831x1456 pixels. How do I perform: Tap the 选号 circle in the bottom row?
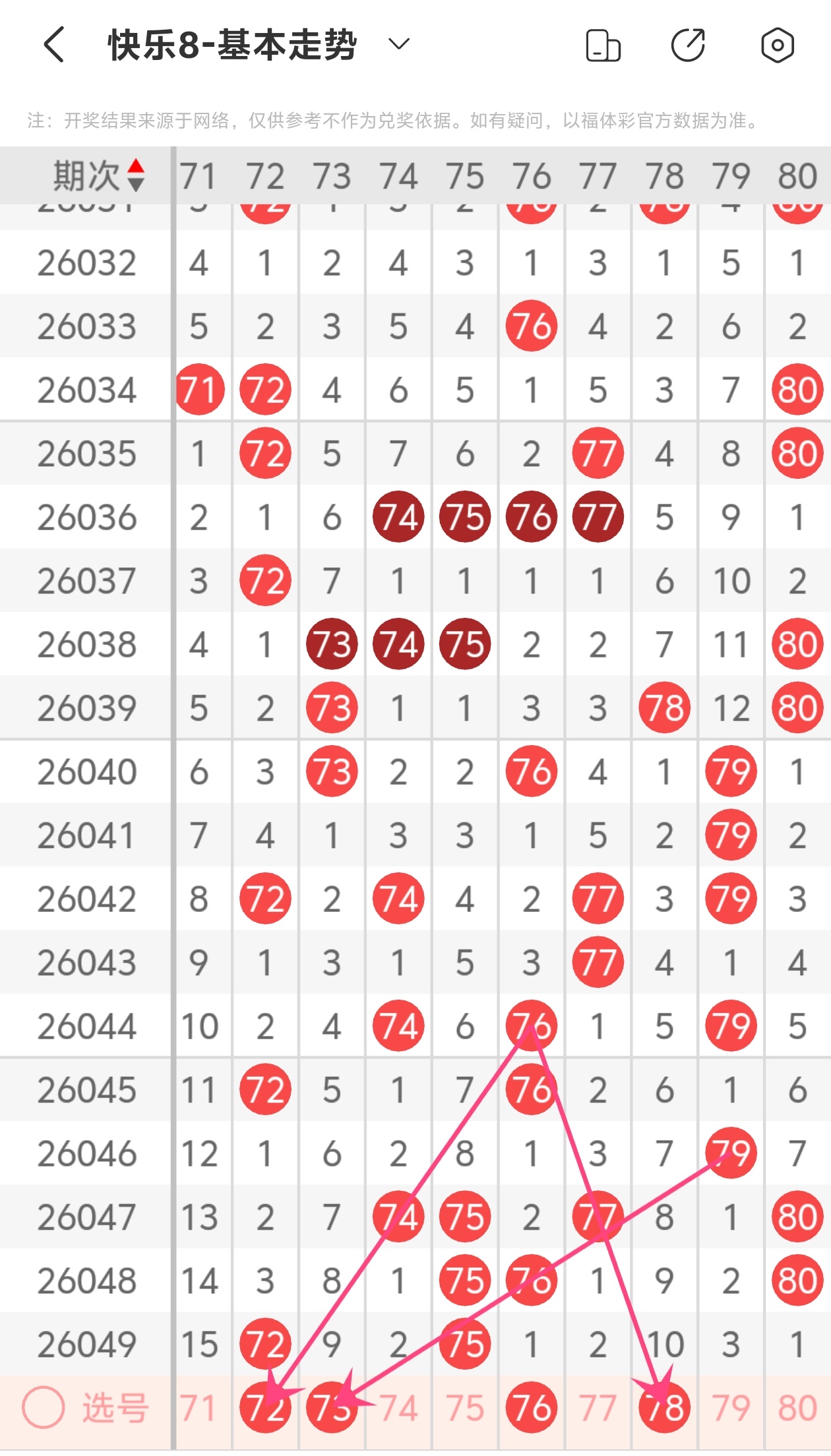click(44, 1407)
